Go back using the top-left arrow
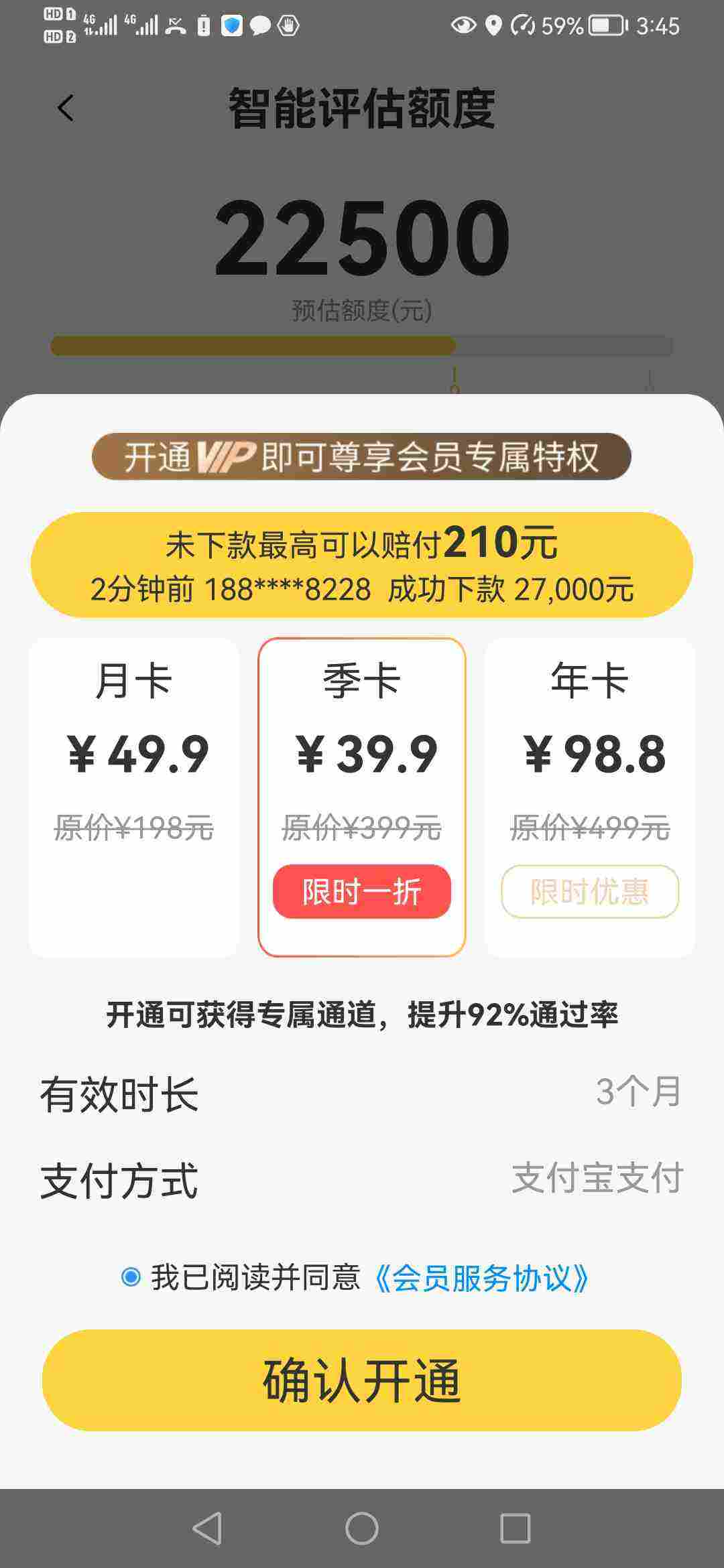 [65, 108]
